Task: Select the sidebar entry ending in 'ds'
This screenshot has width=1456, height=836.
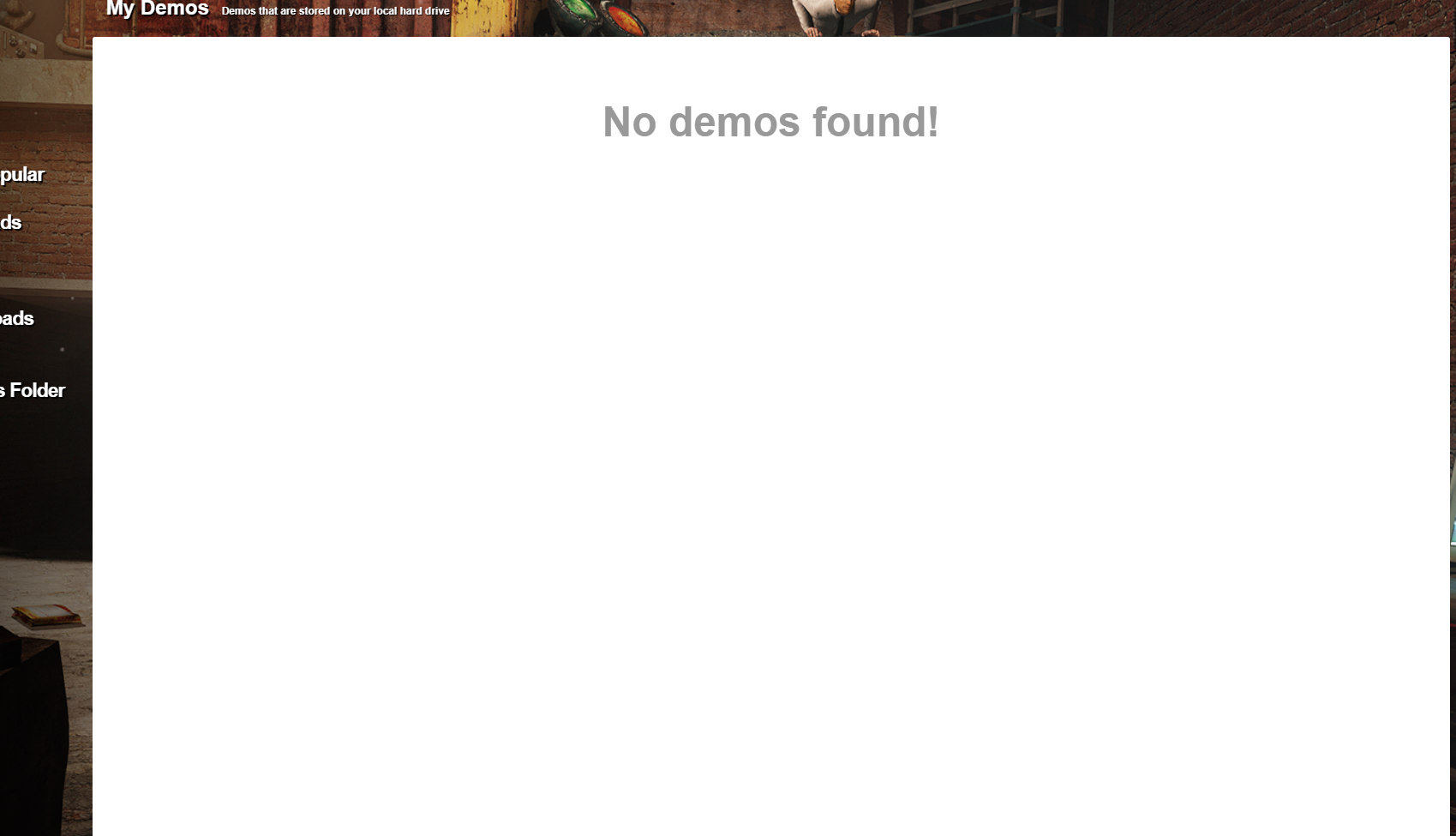Action: pyautogui.click(x=11, y=223)
